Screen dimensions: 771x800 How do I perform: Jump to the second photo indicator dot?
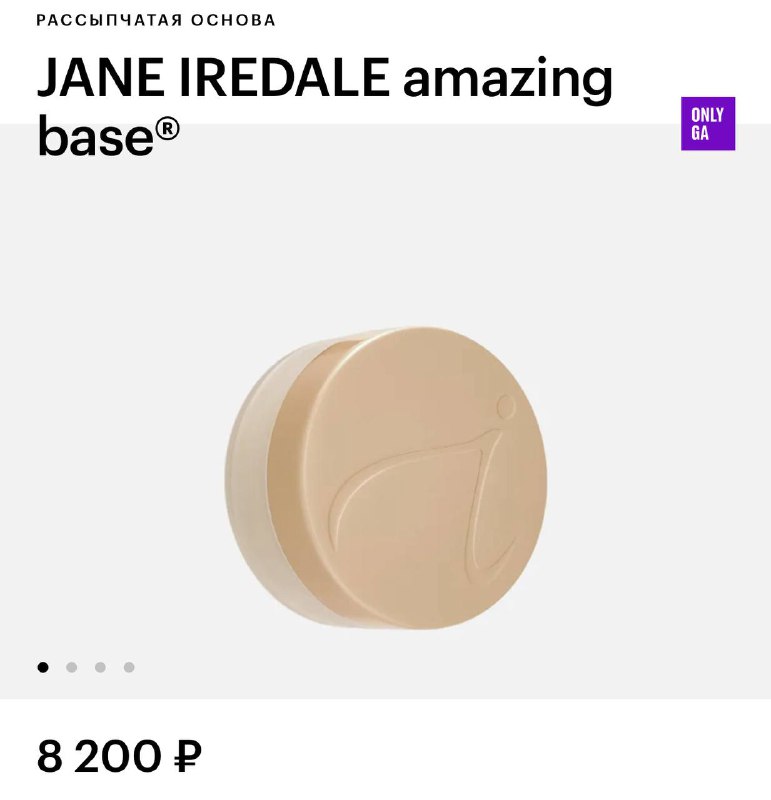point(71,667)
